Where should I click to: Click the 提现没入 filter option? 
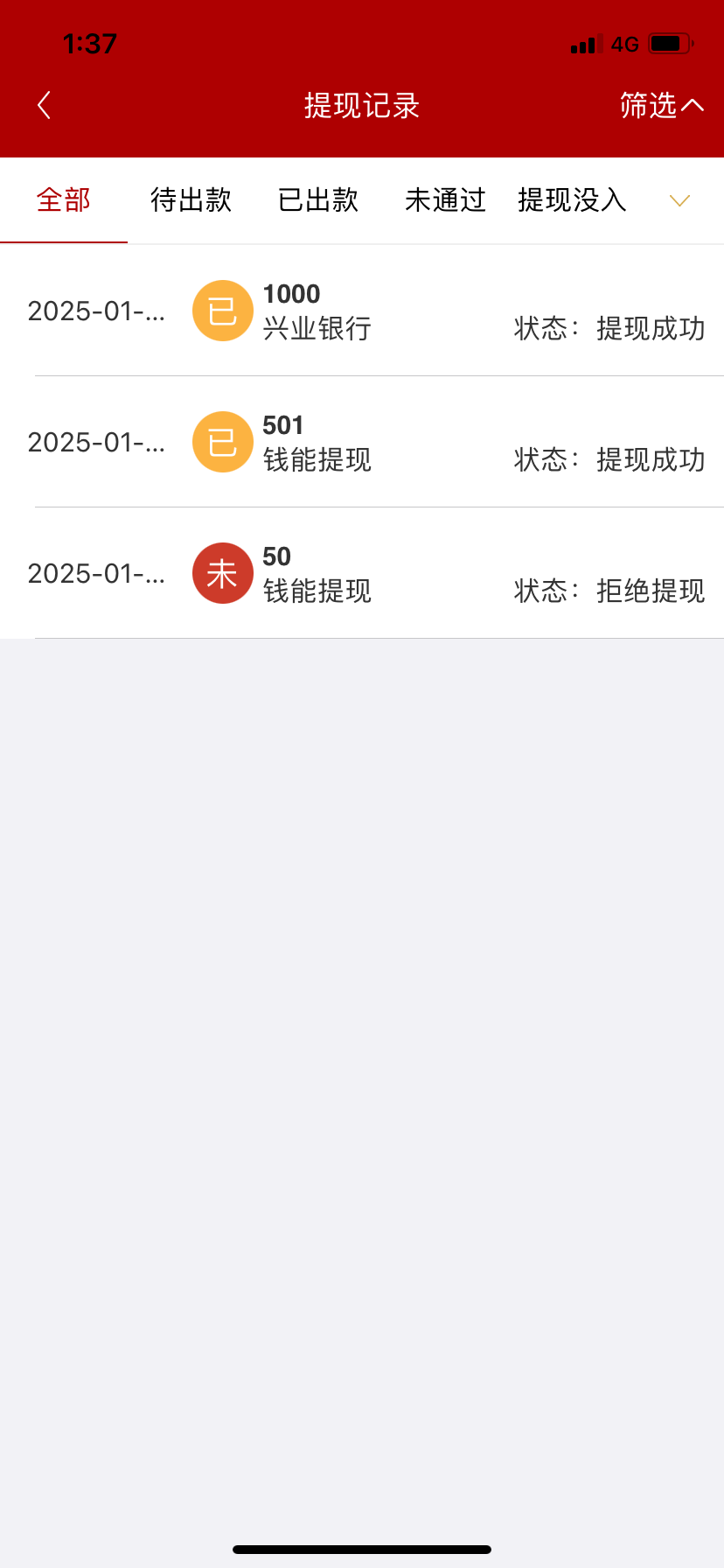coord(573,200)
